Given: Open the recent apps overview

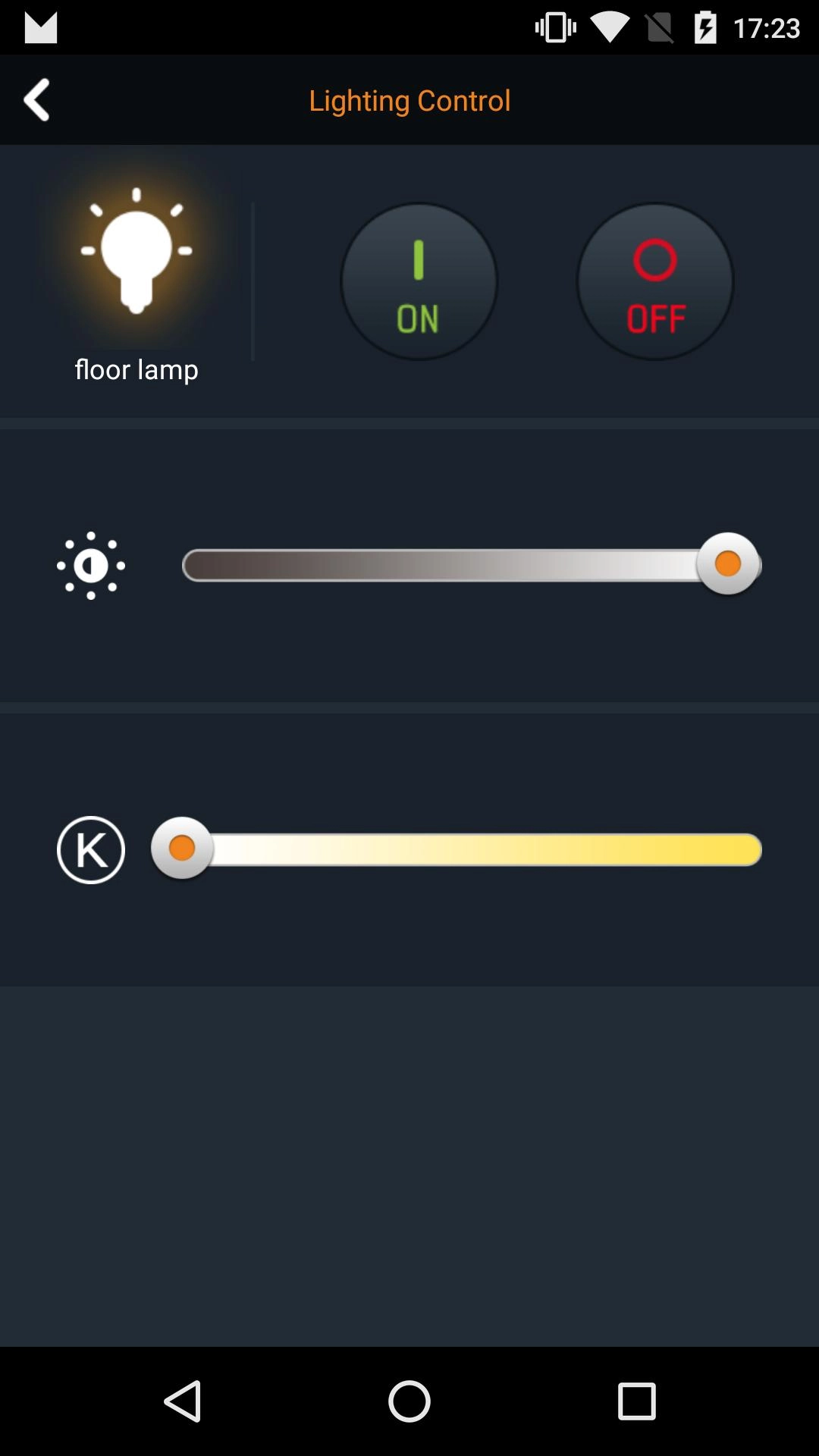Looking at the screenshot, I should pos(636,1401).
